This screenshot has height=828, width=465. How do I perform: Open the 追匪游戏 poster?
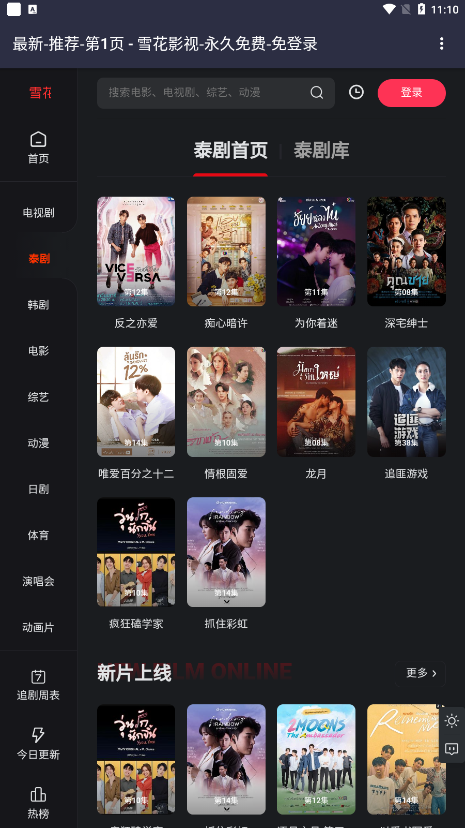[x=406, y=402]
